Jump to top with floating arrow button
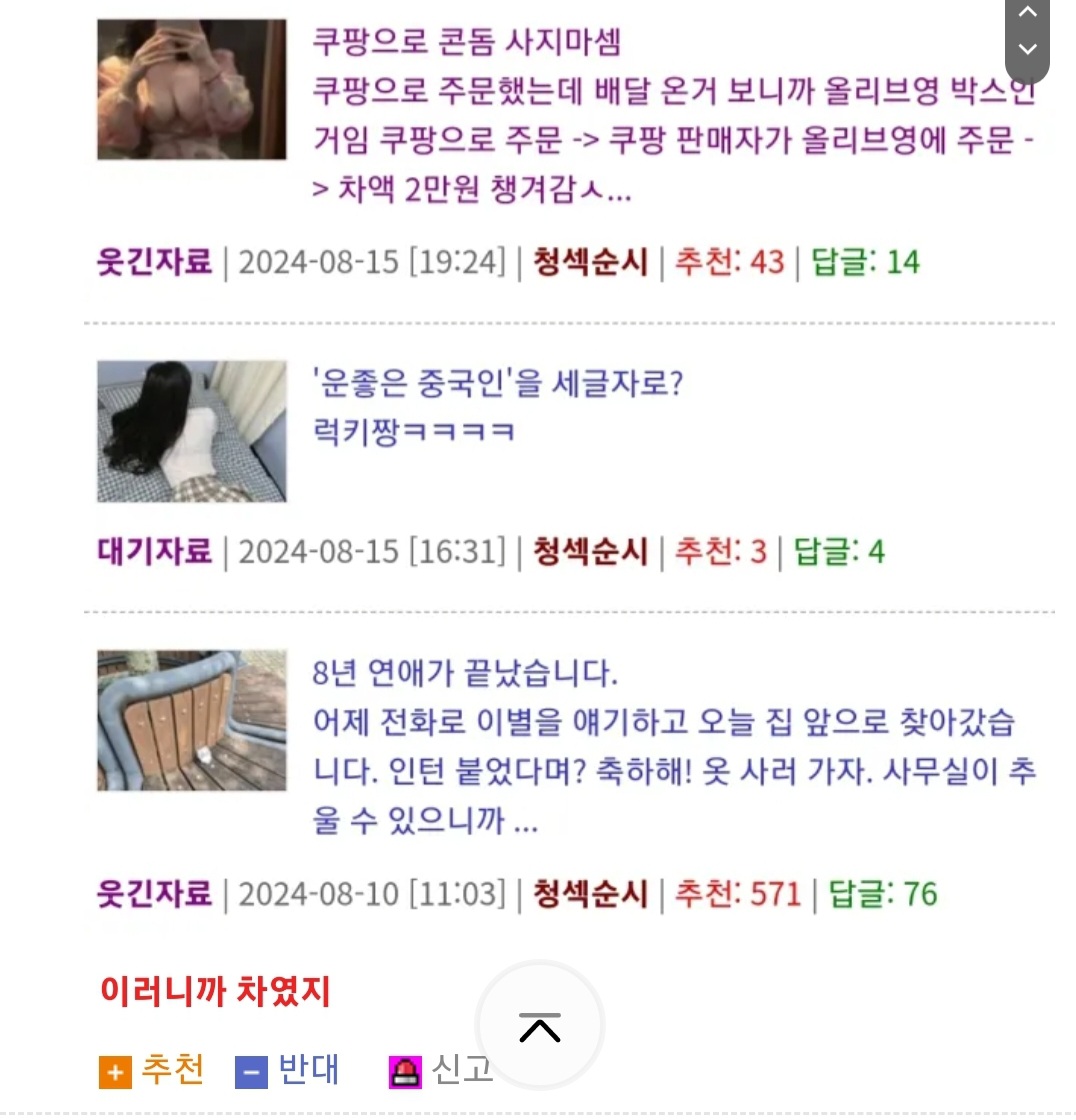1076x1120 pixels. [540, 1026]
